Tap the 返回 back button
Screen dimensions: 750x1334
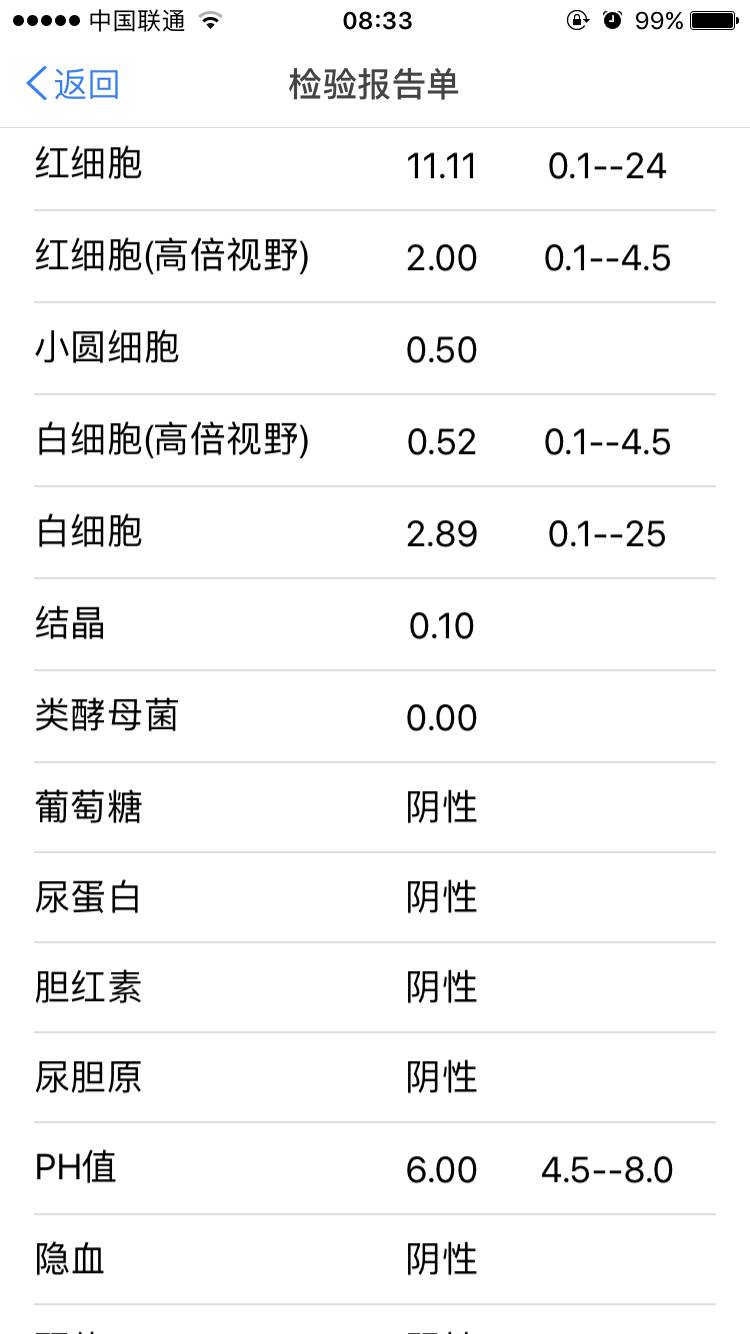(x=72, y=84)
